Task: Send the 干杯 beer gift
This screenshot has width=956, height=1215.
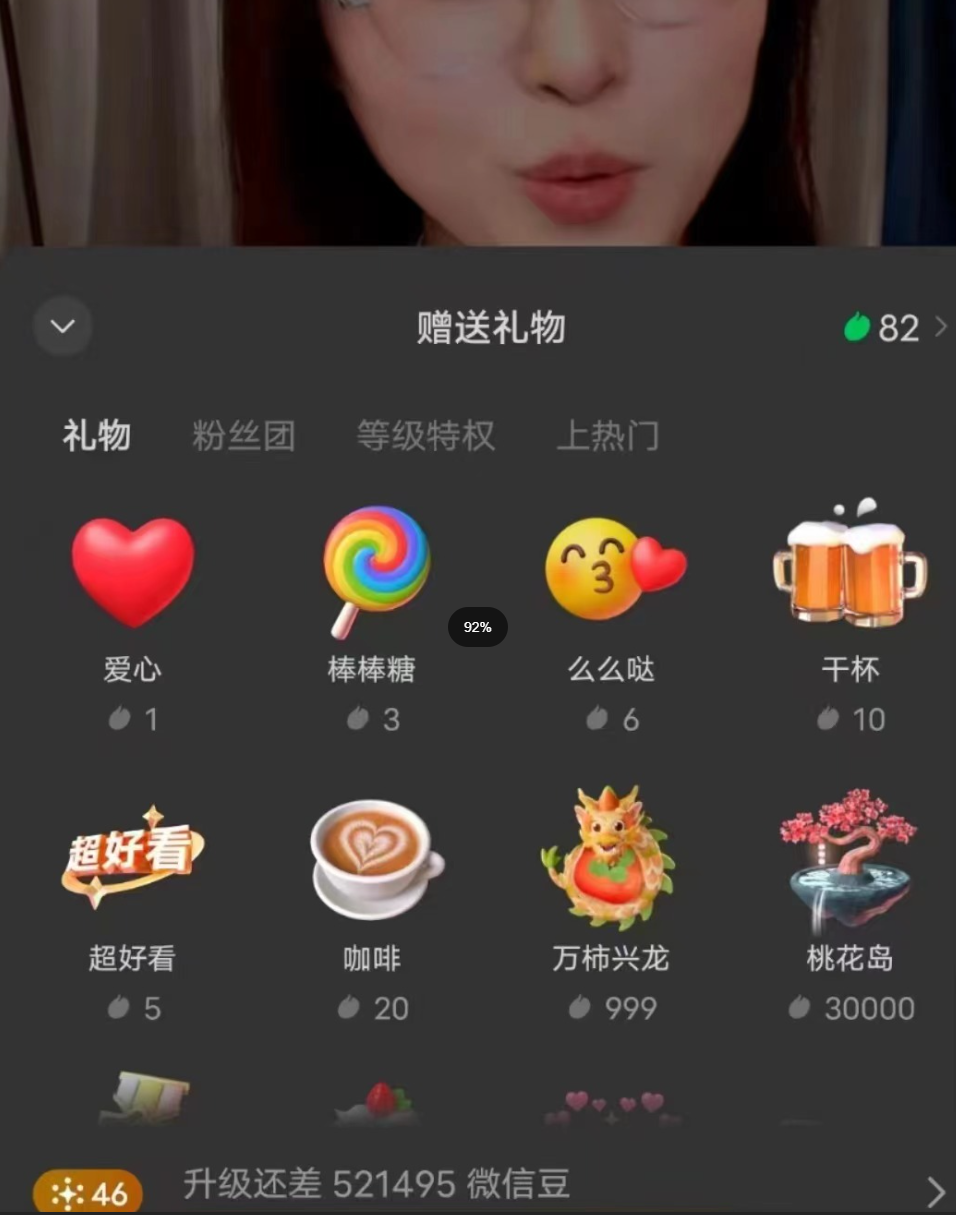Action: (x=850, y=610)
